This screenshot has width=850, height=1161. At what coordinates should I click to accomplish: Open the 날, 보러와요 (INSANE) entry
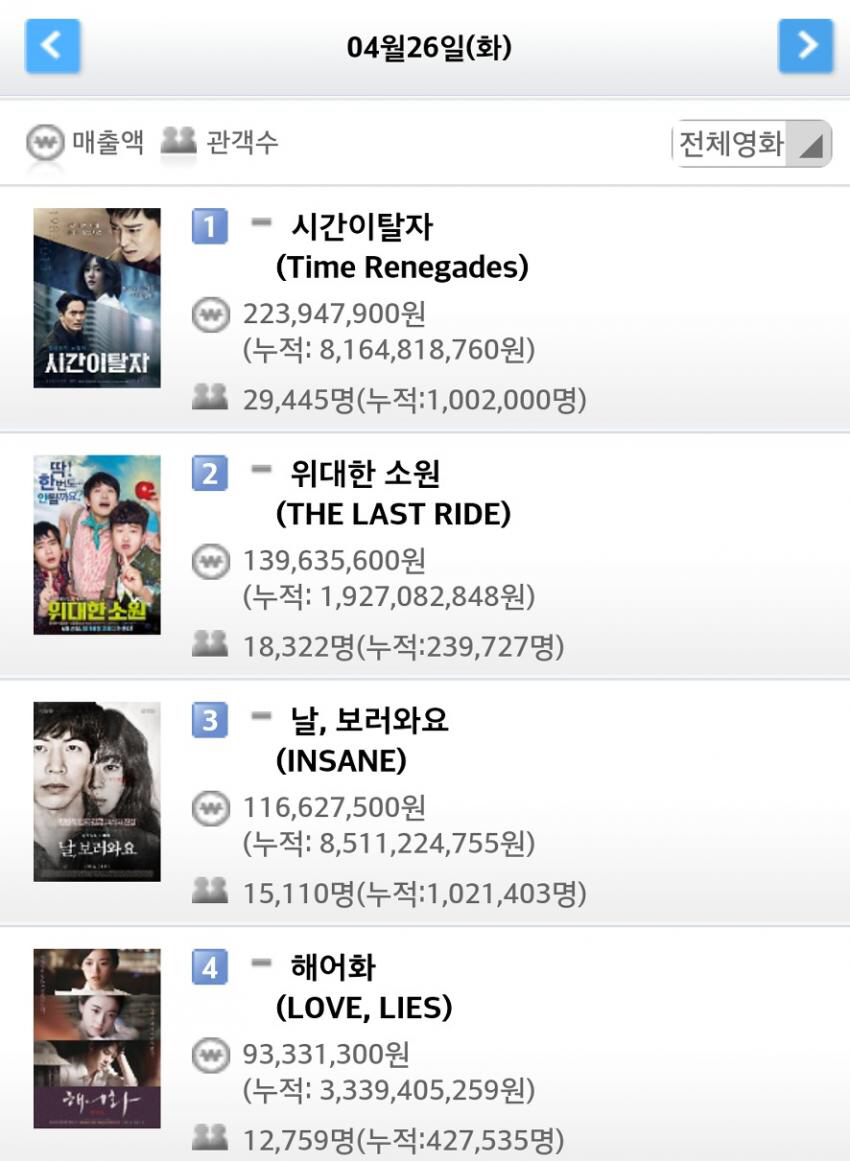pos(369,740)
